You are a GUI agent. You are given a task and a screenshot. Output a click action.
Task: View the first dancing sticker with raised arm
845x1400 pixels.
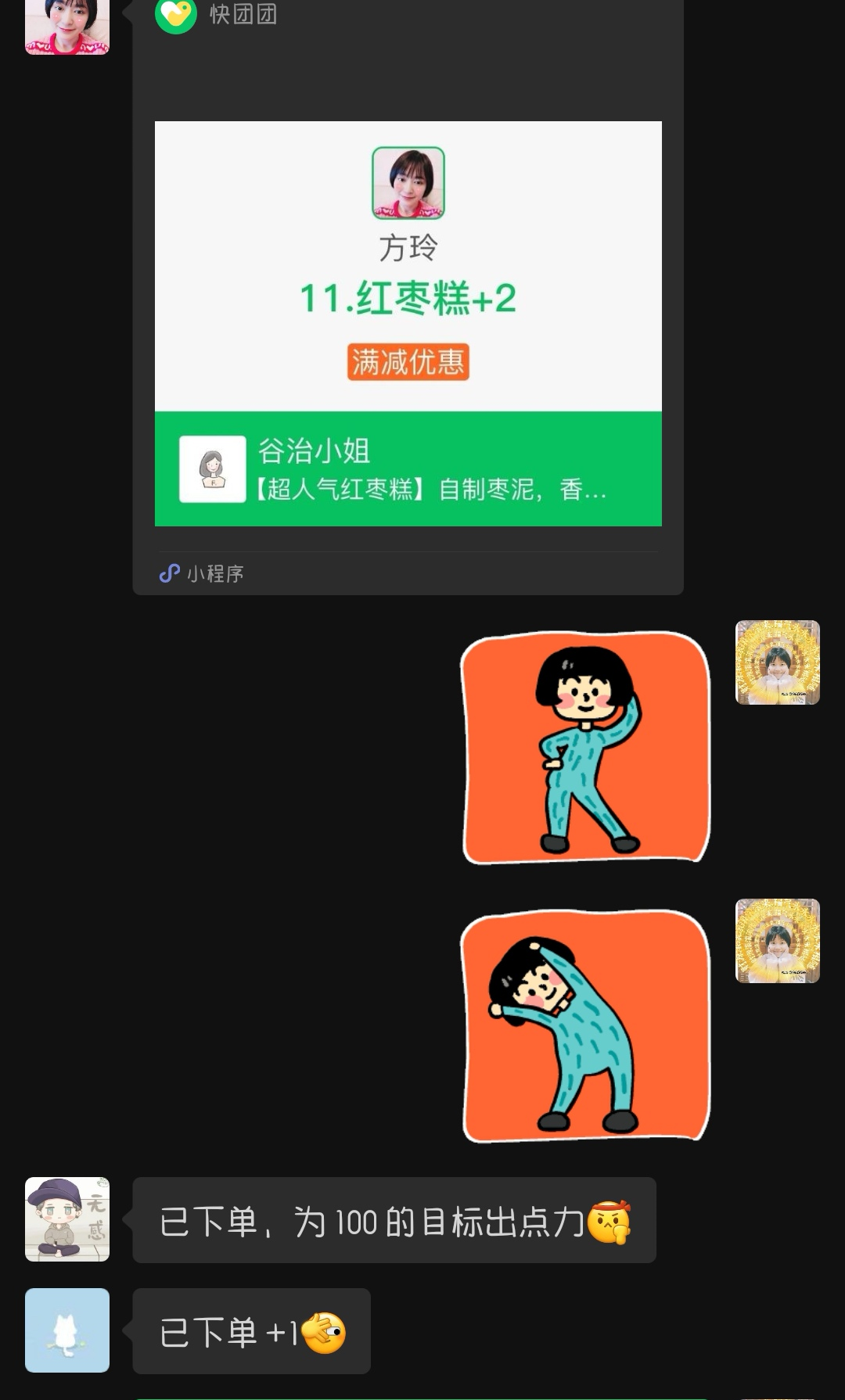(x=586, y=748)
